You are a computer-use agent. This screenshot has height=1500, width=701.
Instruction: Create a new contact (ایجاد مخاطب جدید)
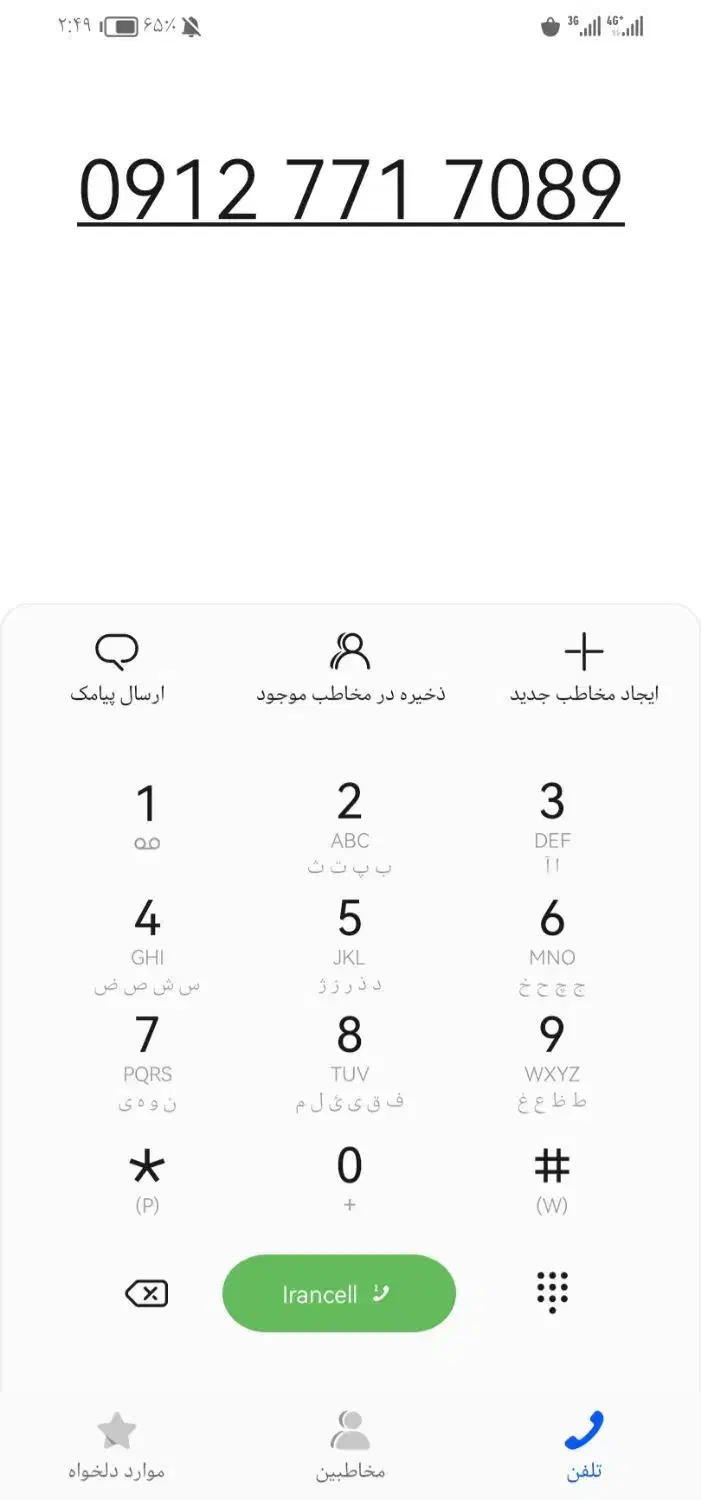pos(584,668)
